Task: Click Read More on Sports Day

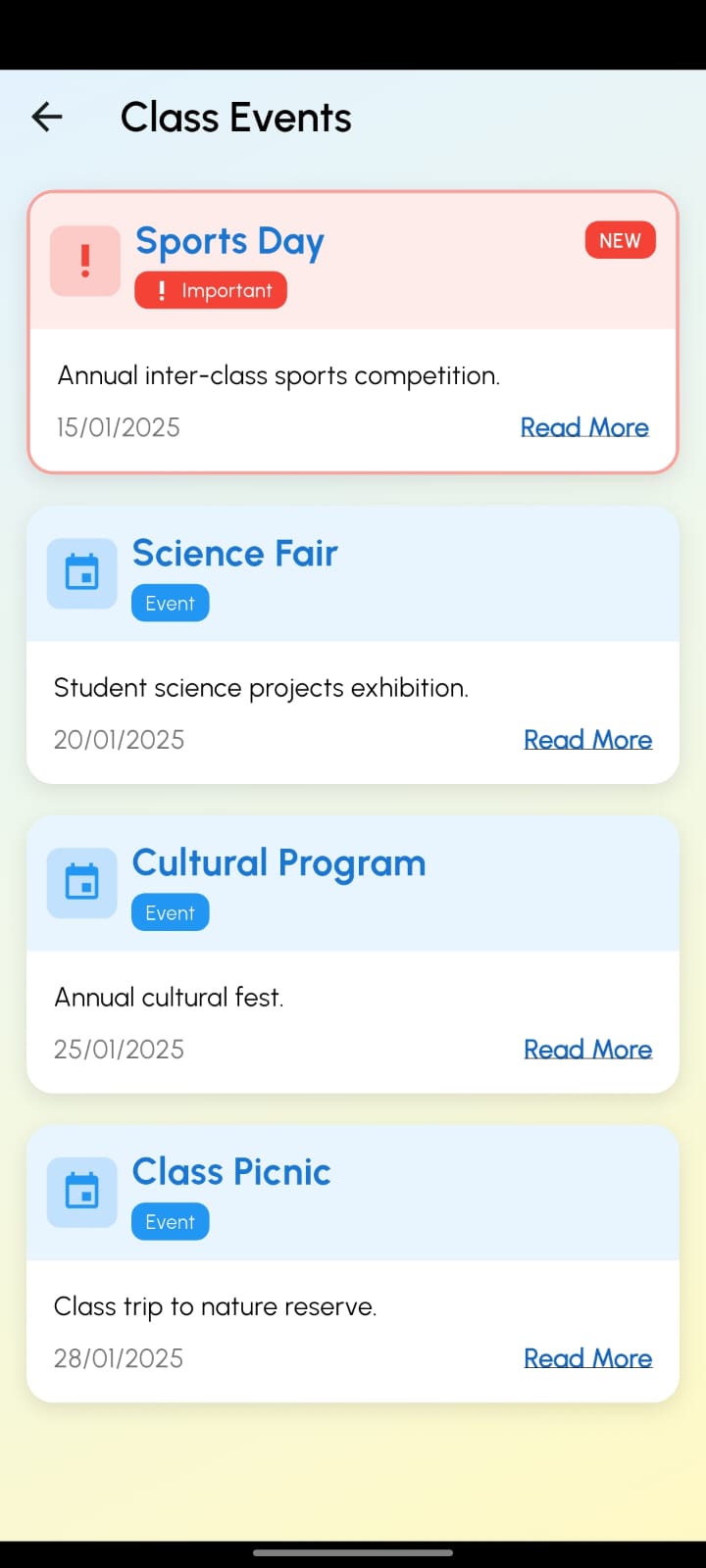Action: pyautogui.click(x=583, y=427)
